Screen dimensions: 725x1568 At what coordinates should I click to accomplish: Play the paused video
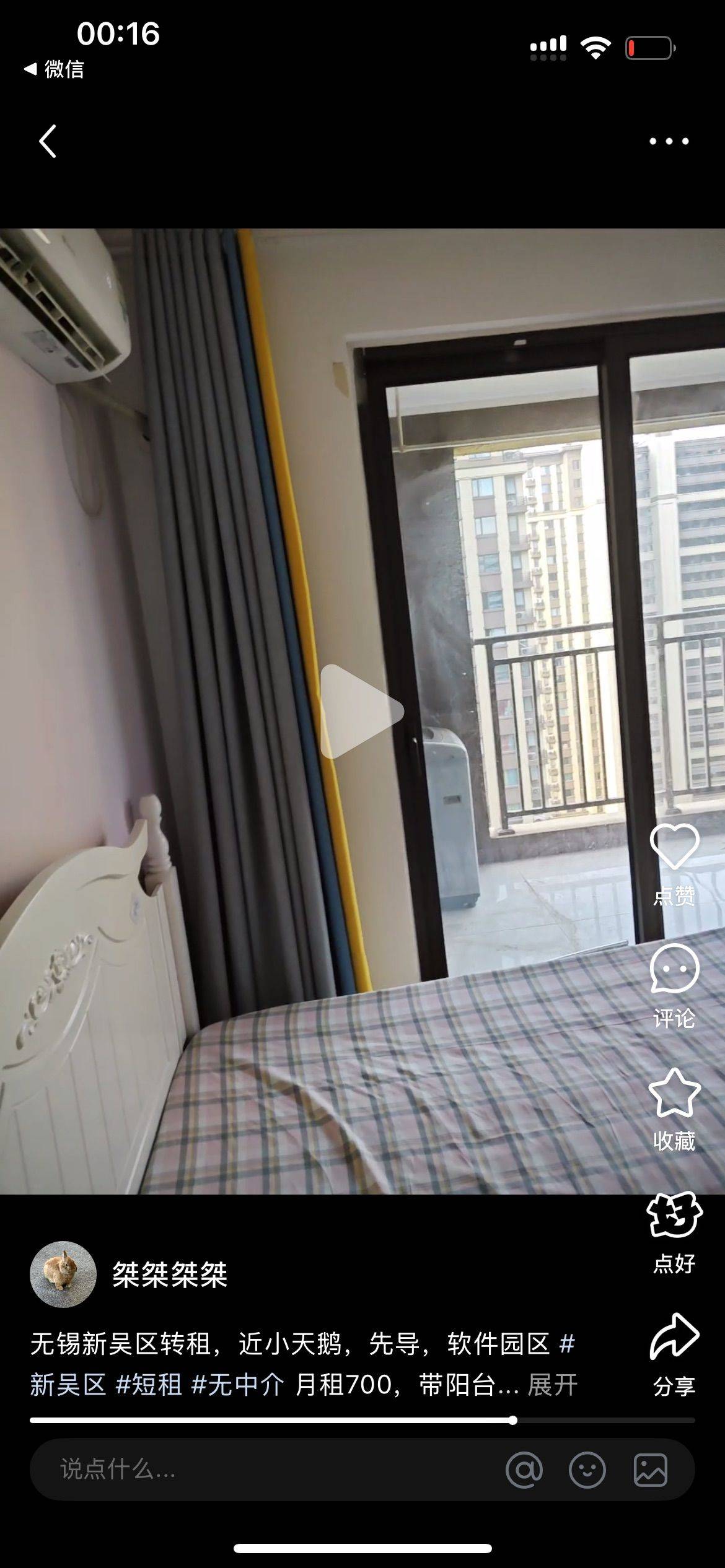362,711
